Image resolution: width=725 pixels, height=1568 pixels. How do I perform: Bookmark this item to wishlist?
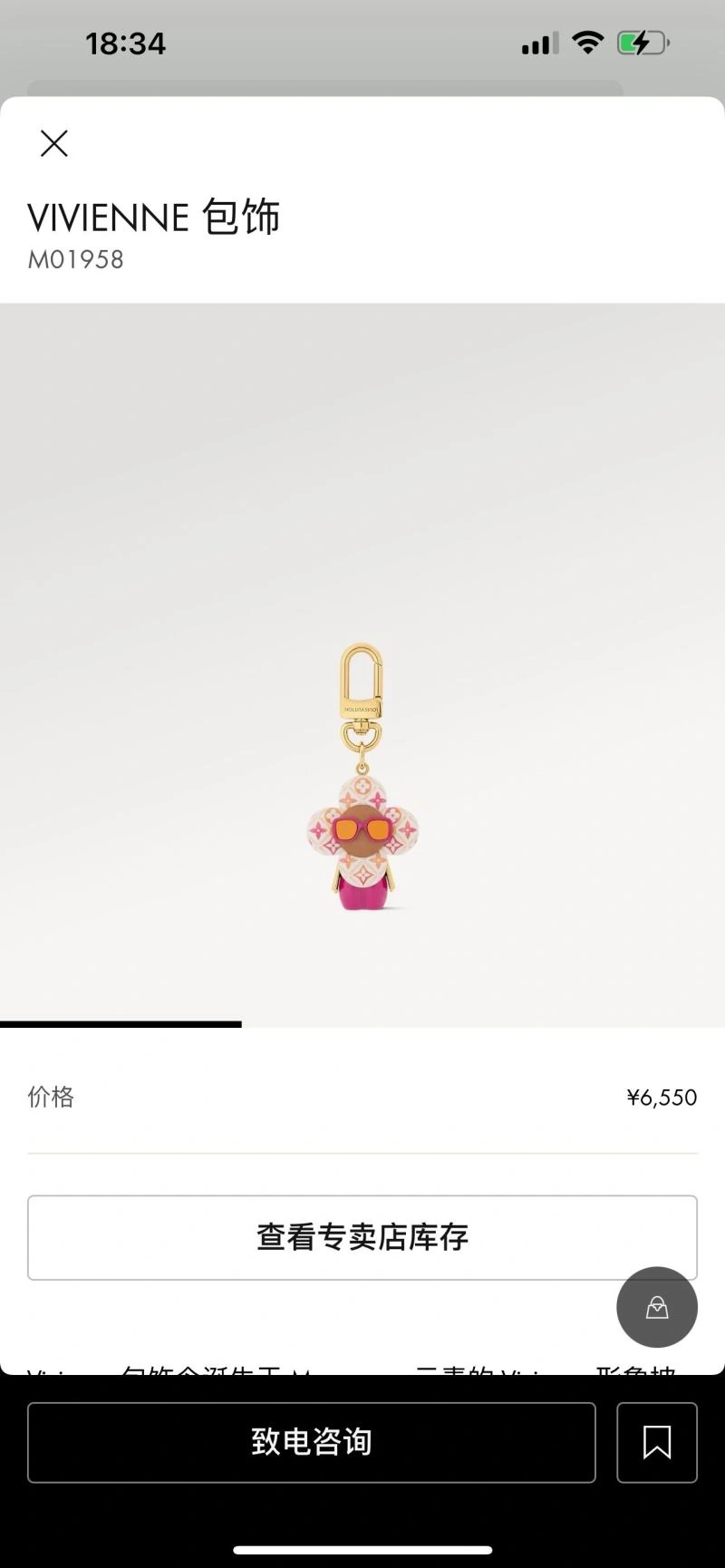(x=657, y=1442)
